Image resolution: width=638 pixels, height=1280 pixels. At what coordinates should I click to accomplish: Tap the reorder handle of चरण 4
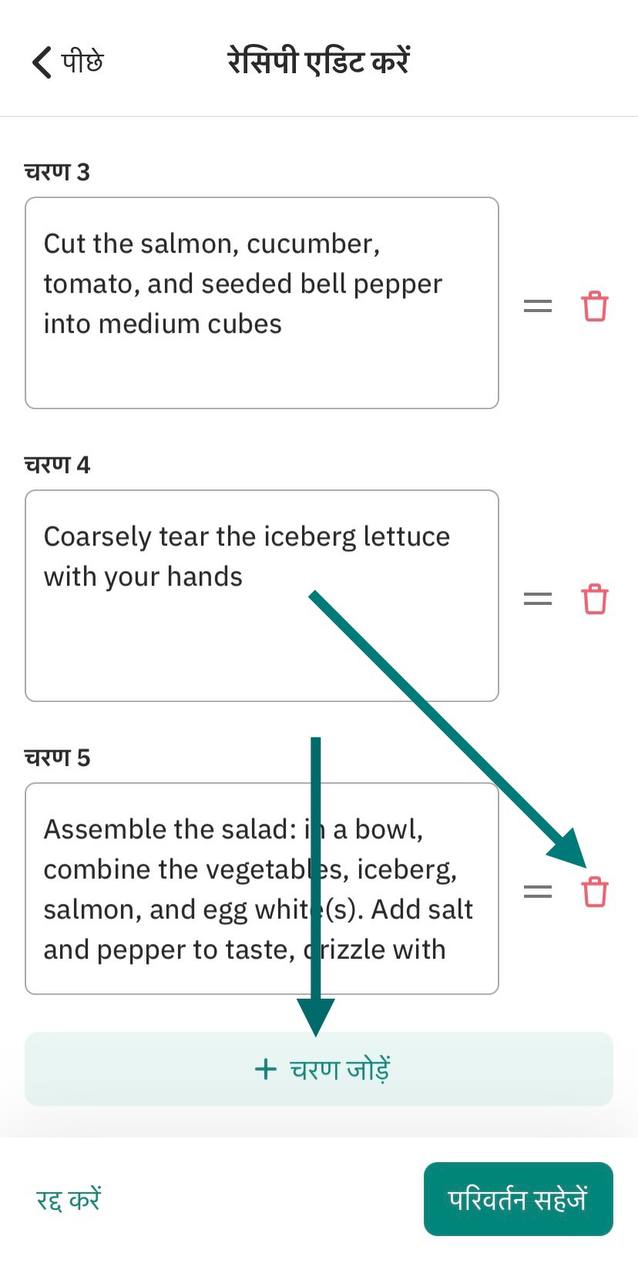tap(538, 599)
